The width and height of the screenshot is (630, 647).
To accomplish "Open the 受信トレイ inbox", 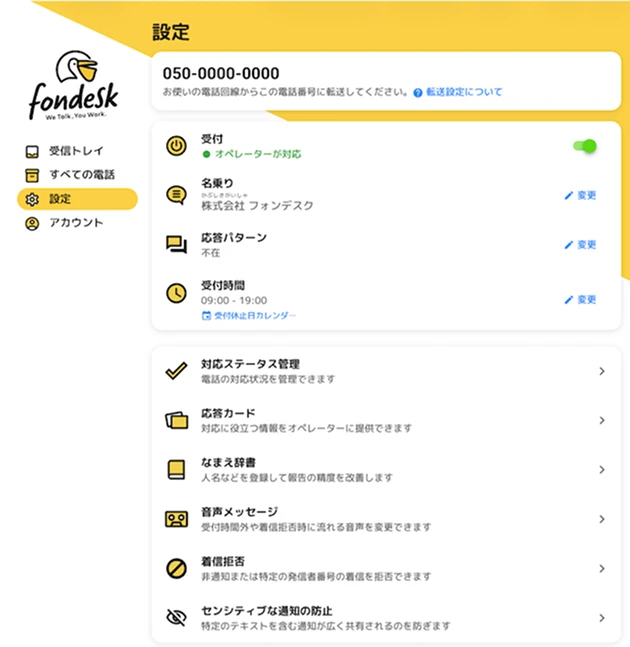I will tap(75, 152).
